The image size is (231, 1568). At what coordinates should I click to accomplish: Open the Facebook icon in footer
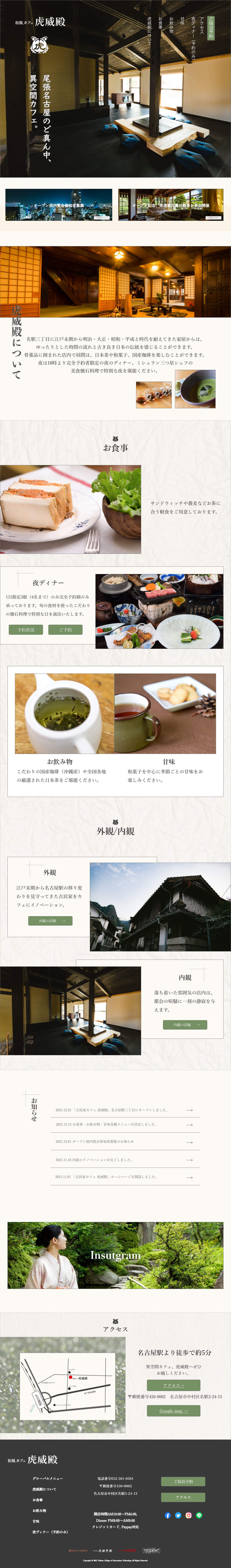pos(168,1515)
